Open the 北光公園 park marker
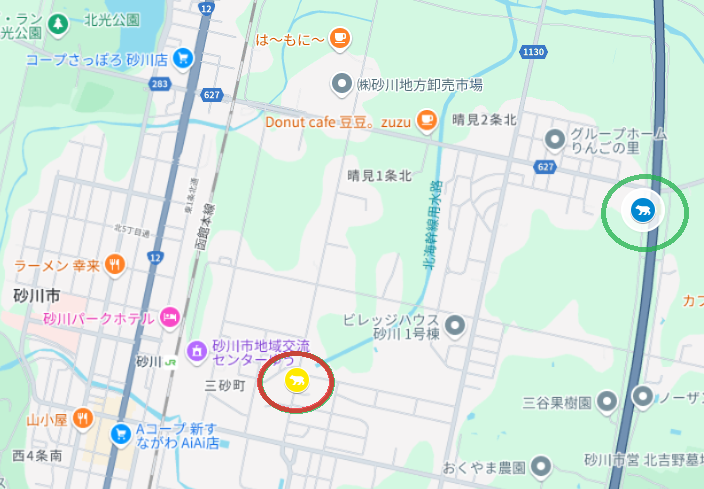Screen dimensions: 704x489 [59, 20]
